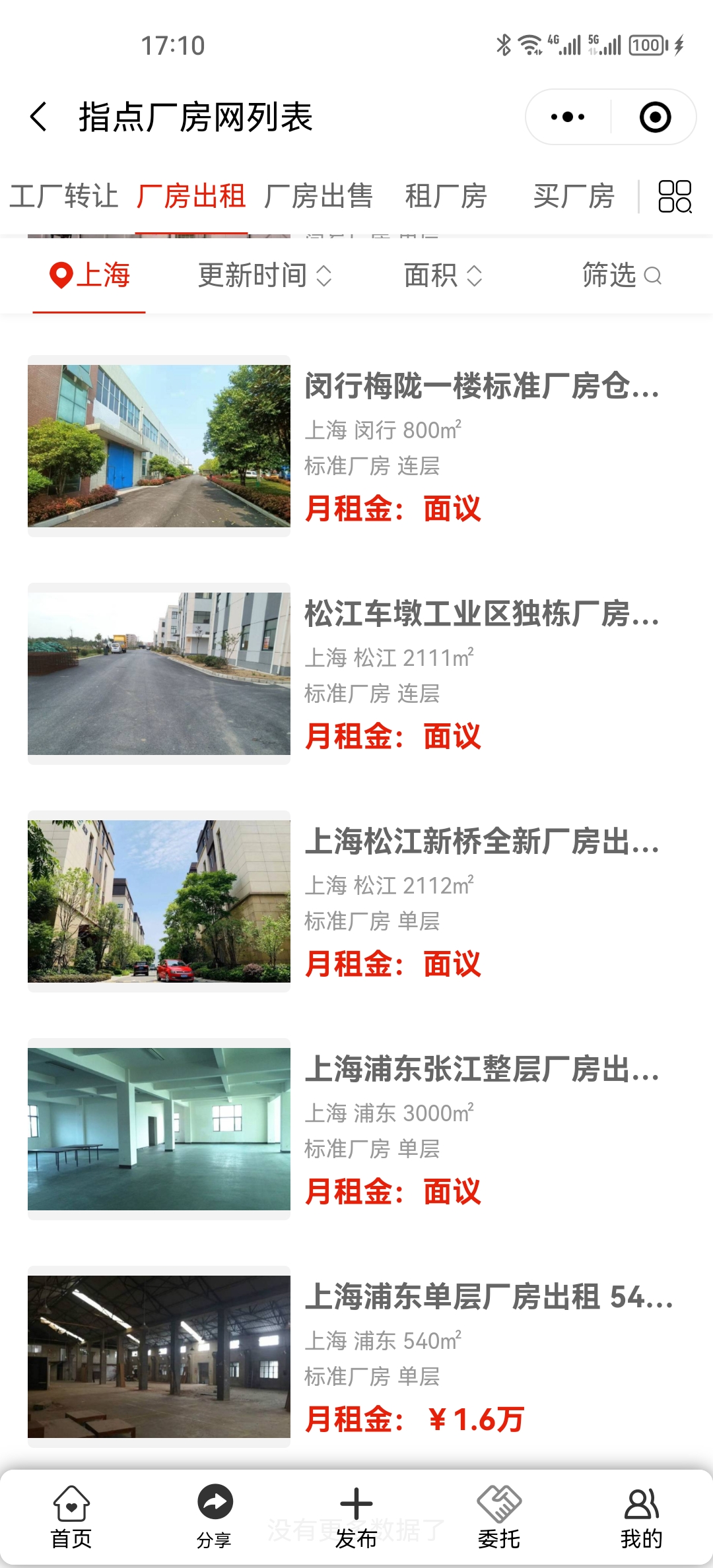
Task: Switch to 厂房出售 tab
Action: (x=319, y=196)
